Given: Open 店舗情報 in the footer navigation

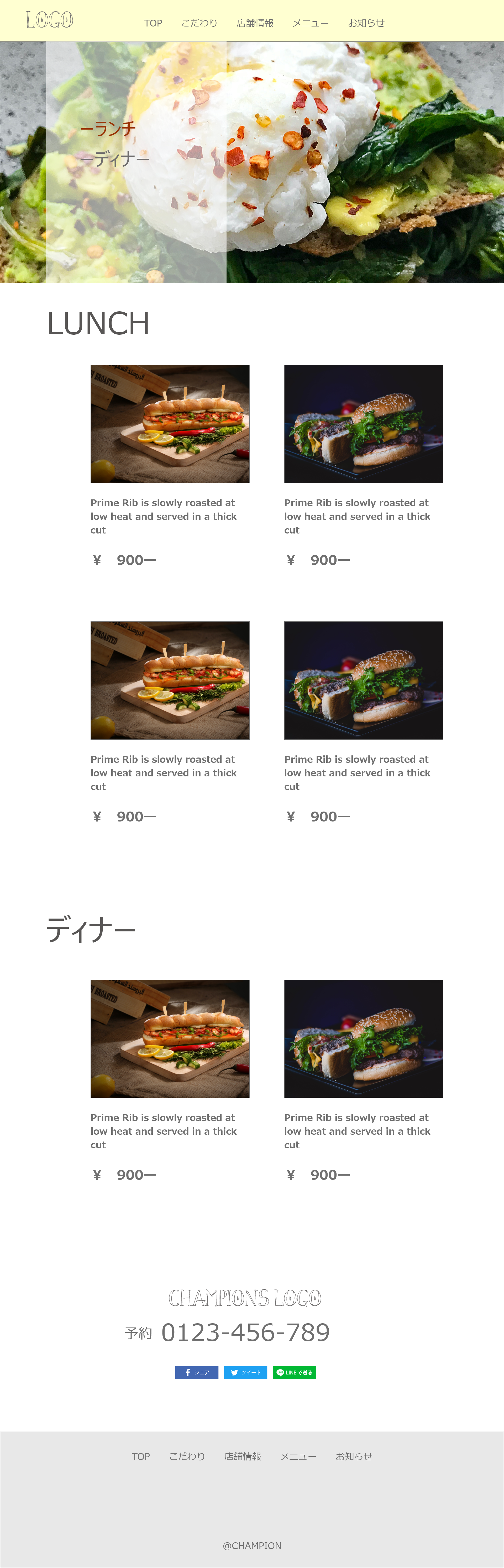Looking at the screenshot, I should 243,1456.
